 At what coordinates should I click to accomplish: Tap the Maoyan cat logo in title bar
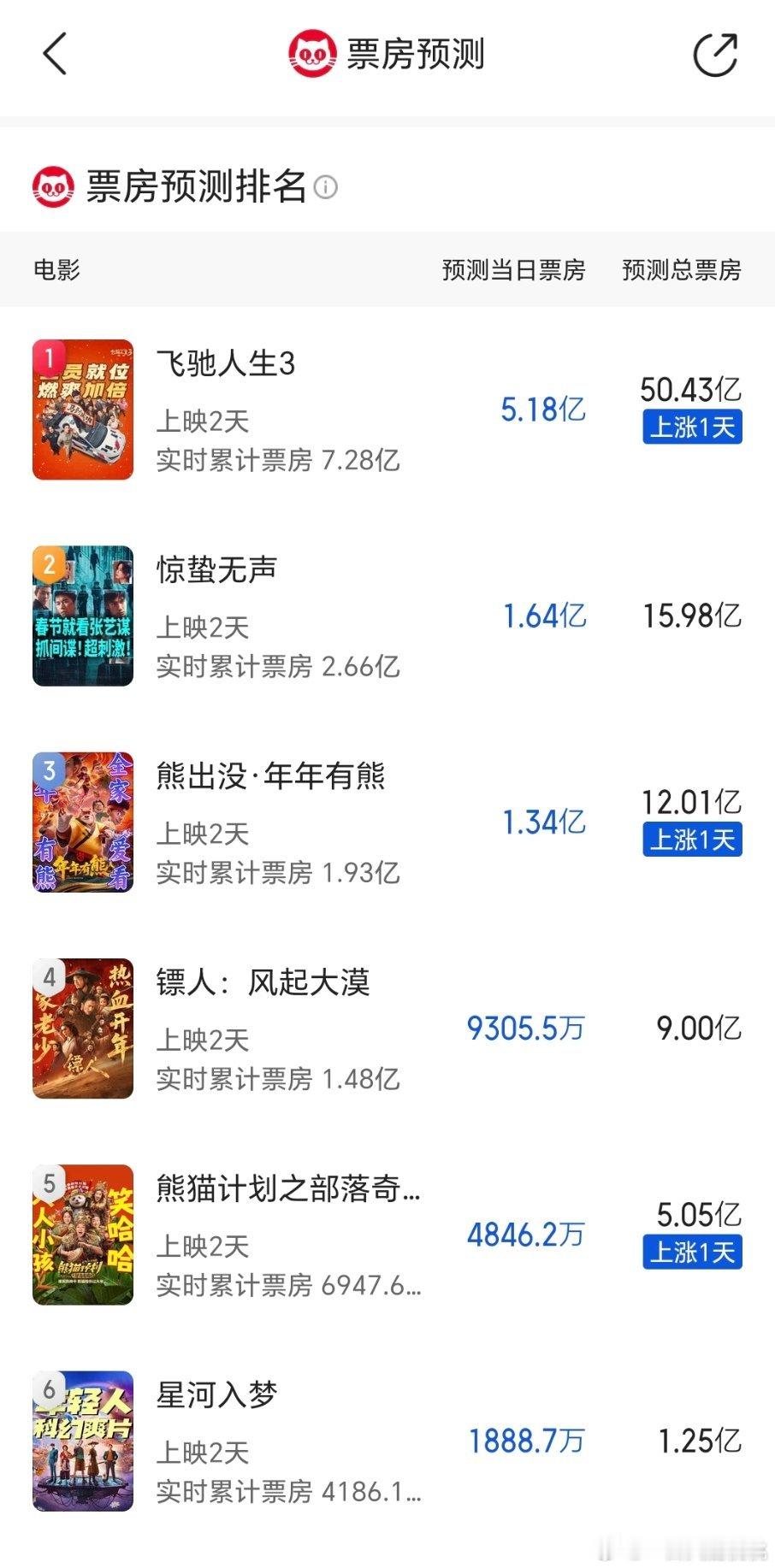(x=312, y=53)
